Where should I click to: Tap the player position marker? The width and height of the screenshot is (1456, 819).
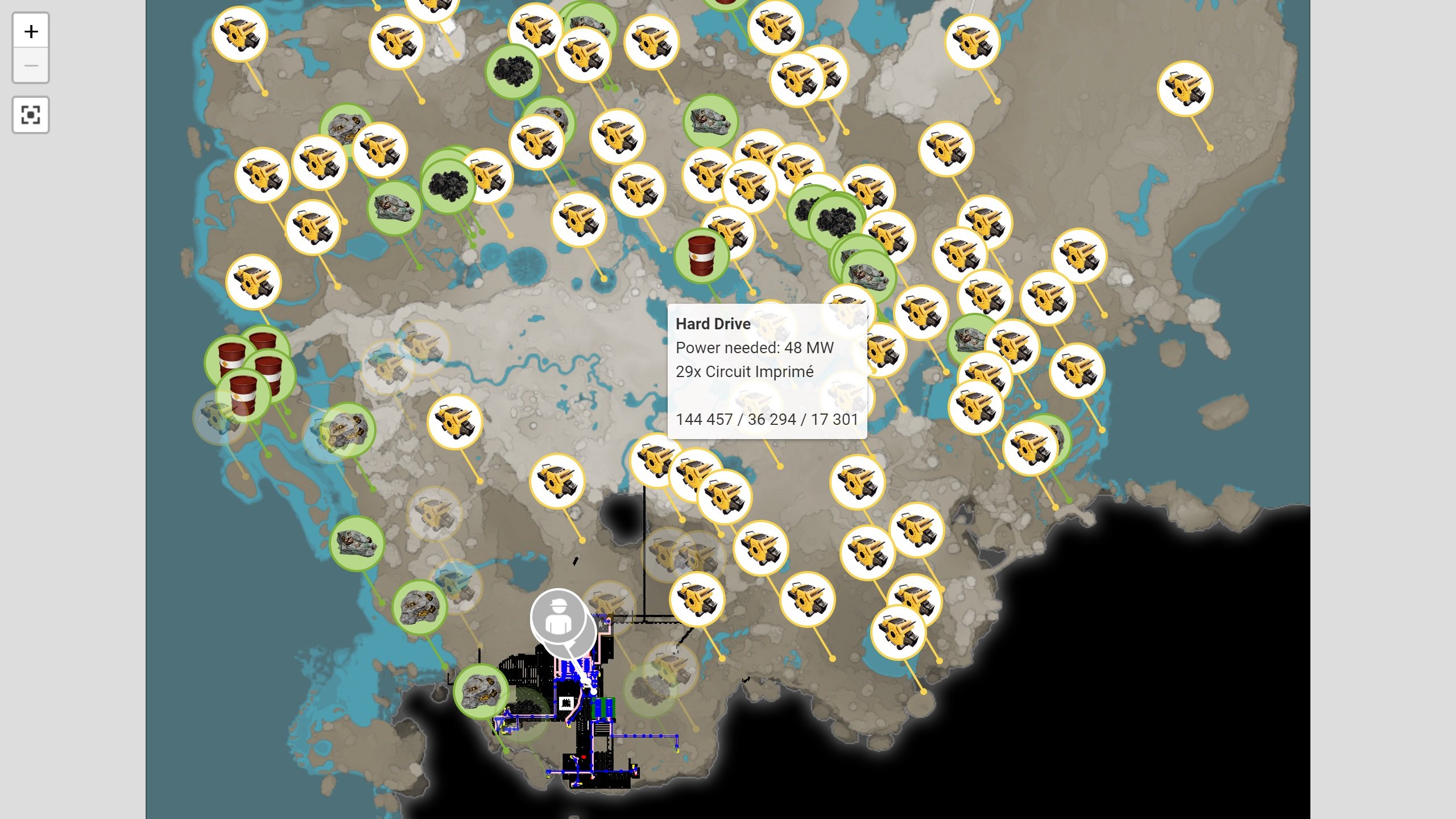(559, 618)
